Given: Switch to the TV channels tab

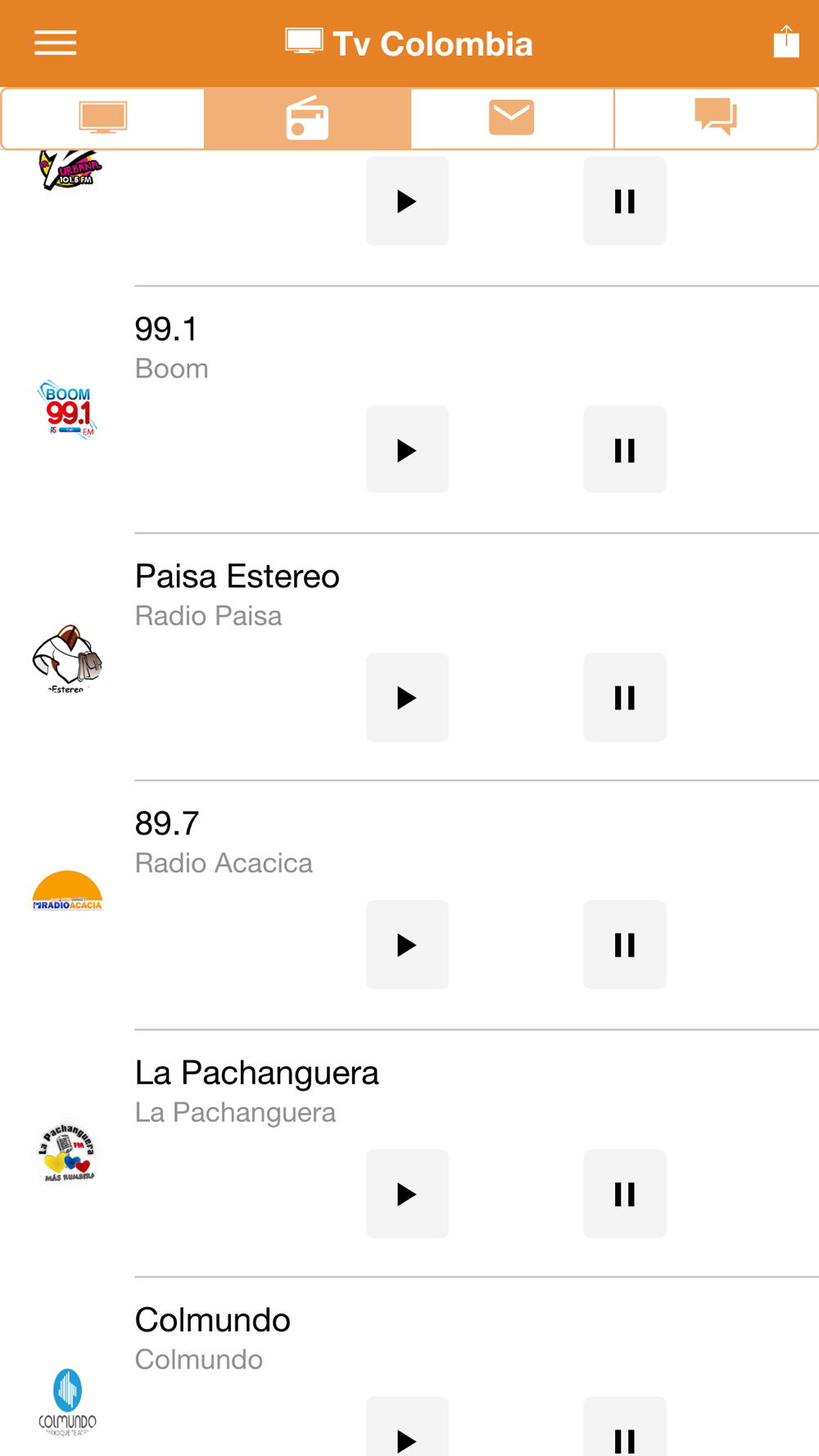Looking at the screenshot, I should coord(103,119).
